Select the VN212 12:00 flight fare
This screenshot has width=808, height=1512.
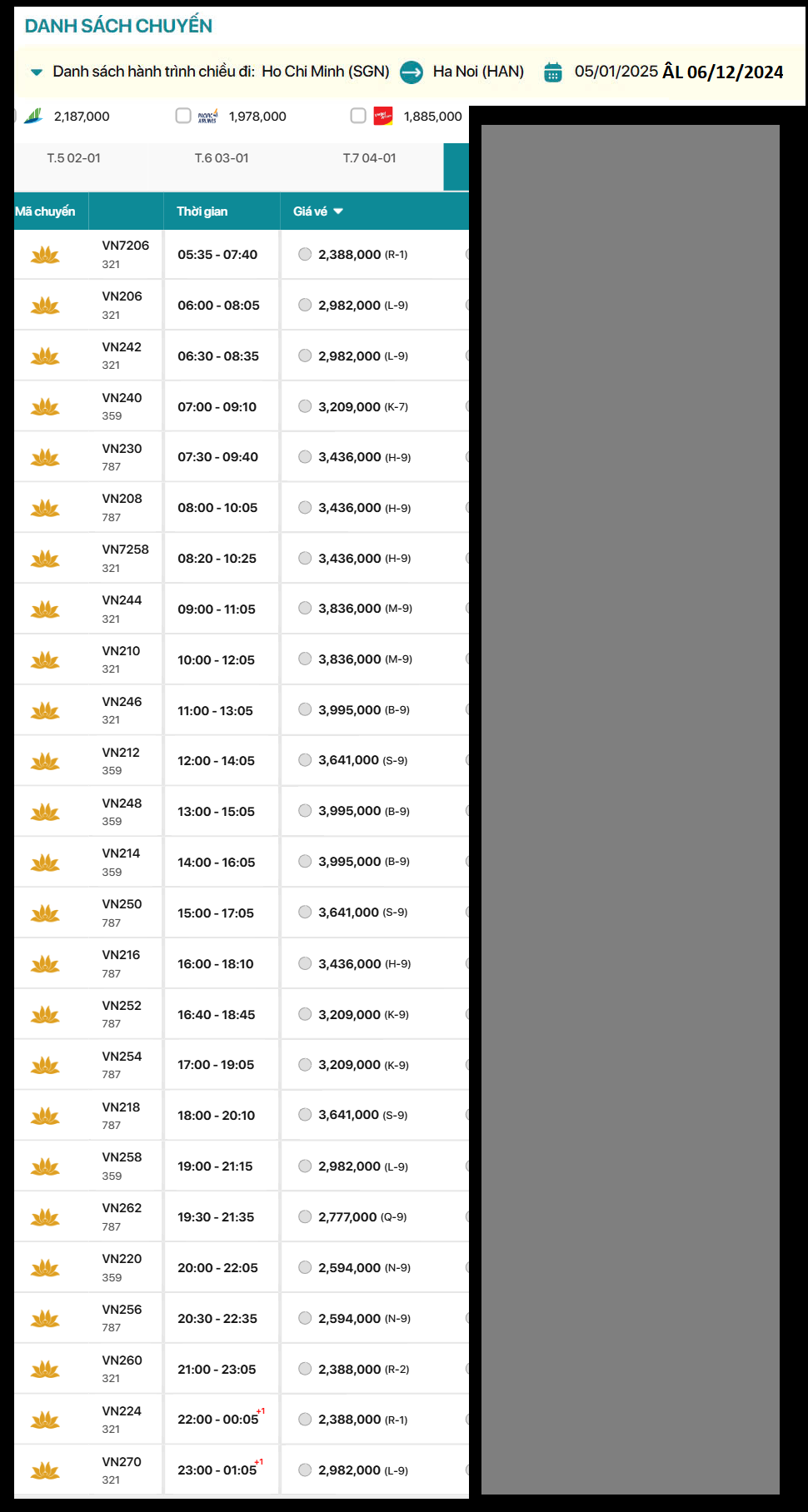point(305,760)
